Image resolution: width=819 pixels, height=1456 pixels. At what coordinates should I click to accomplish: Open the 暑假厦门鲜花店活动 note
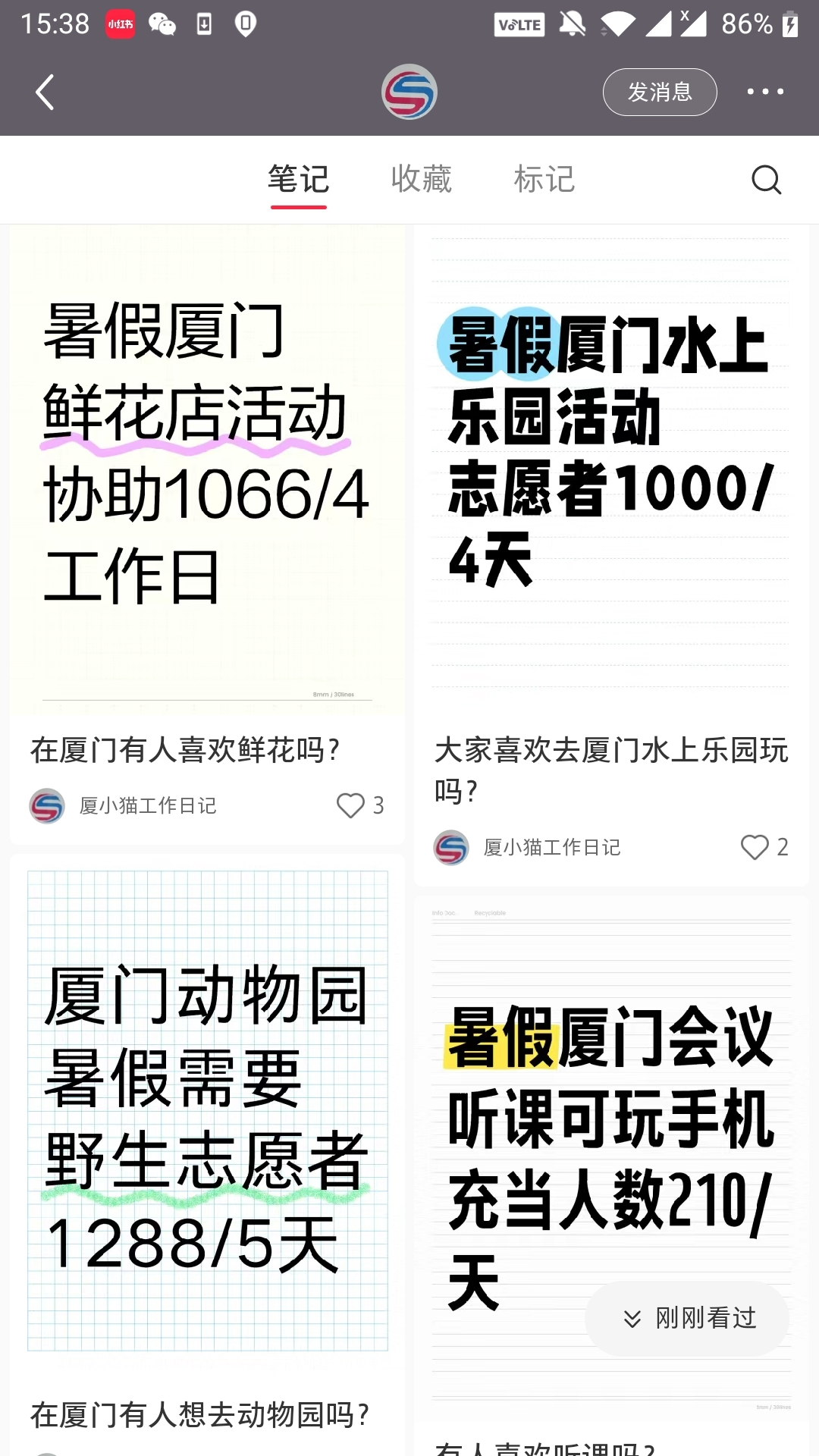point(206,470)
